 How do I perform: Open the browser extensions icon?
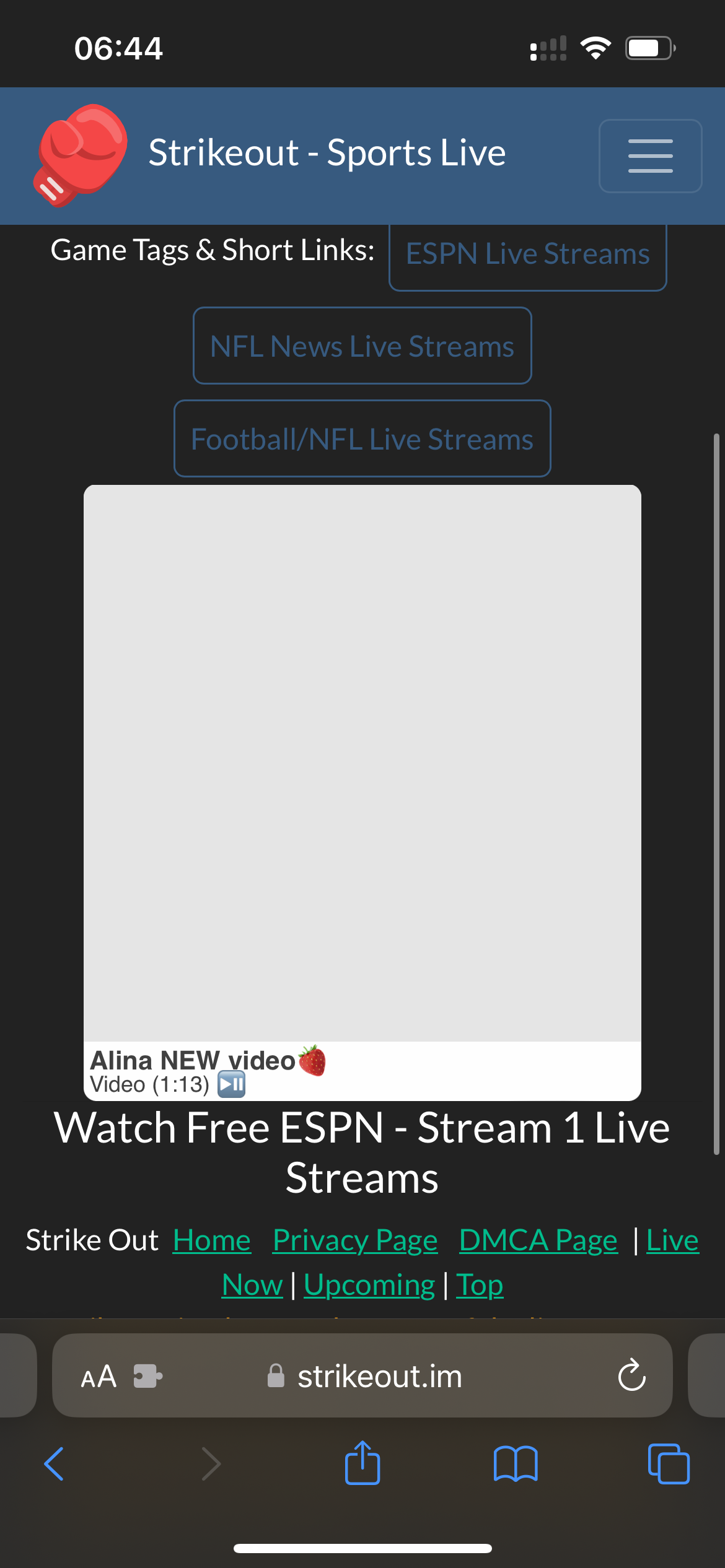(147, 1377)
